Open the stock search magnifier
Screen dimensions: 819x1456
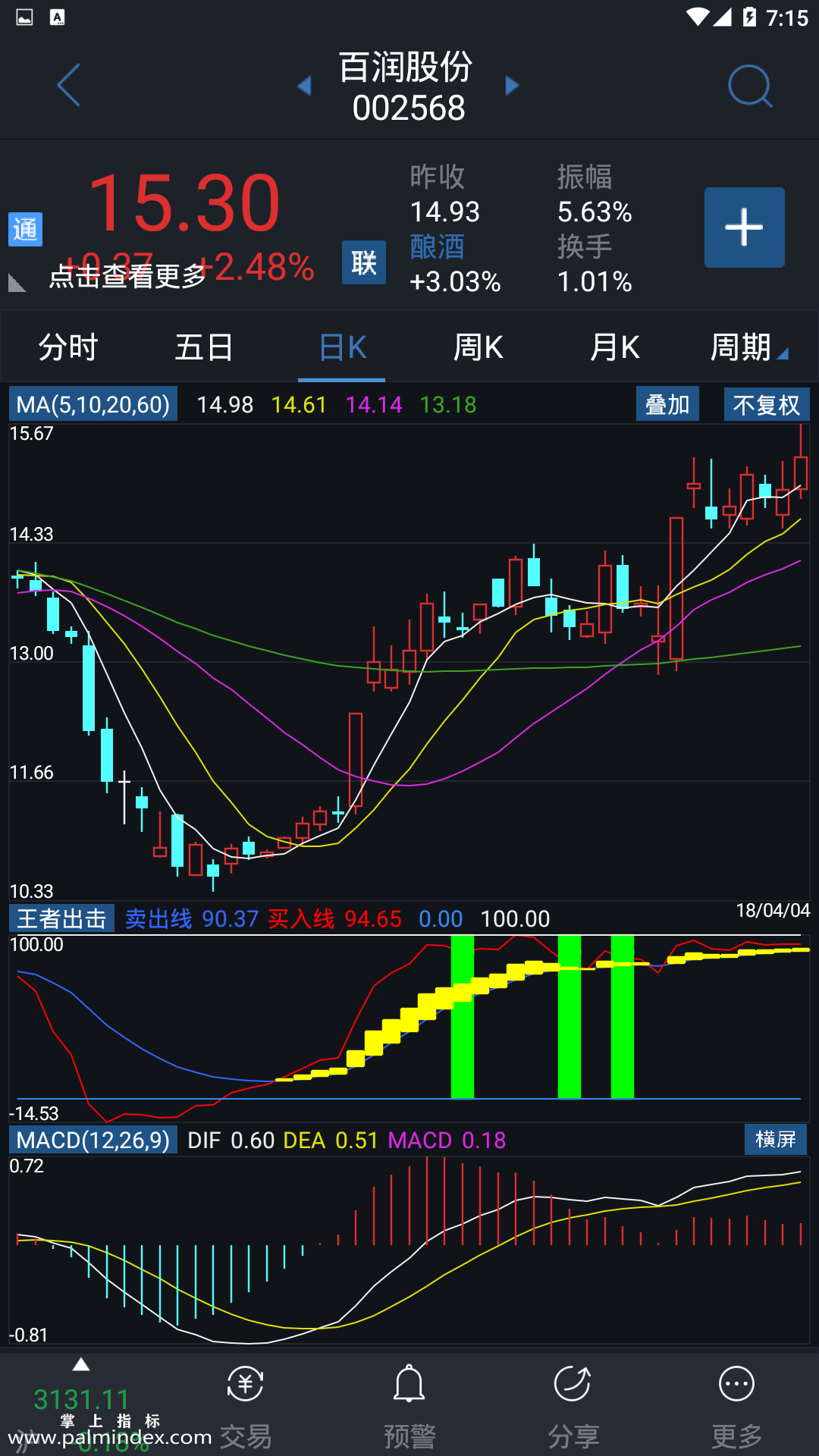[749, 86]
